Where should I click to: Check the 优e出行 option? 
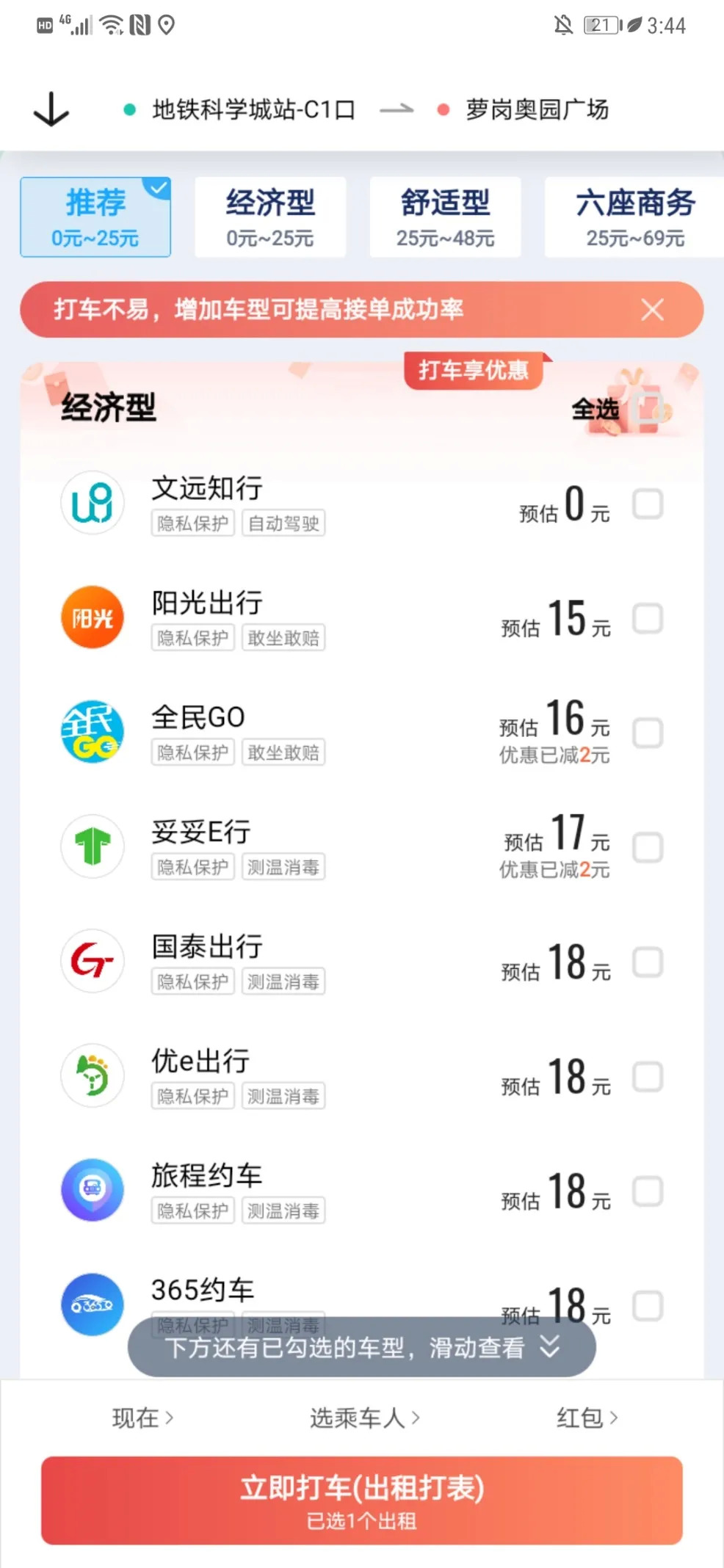tap(648, 1077)
